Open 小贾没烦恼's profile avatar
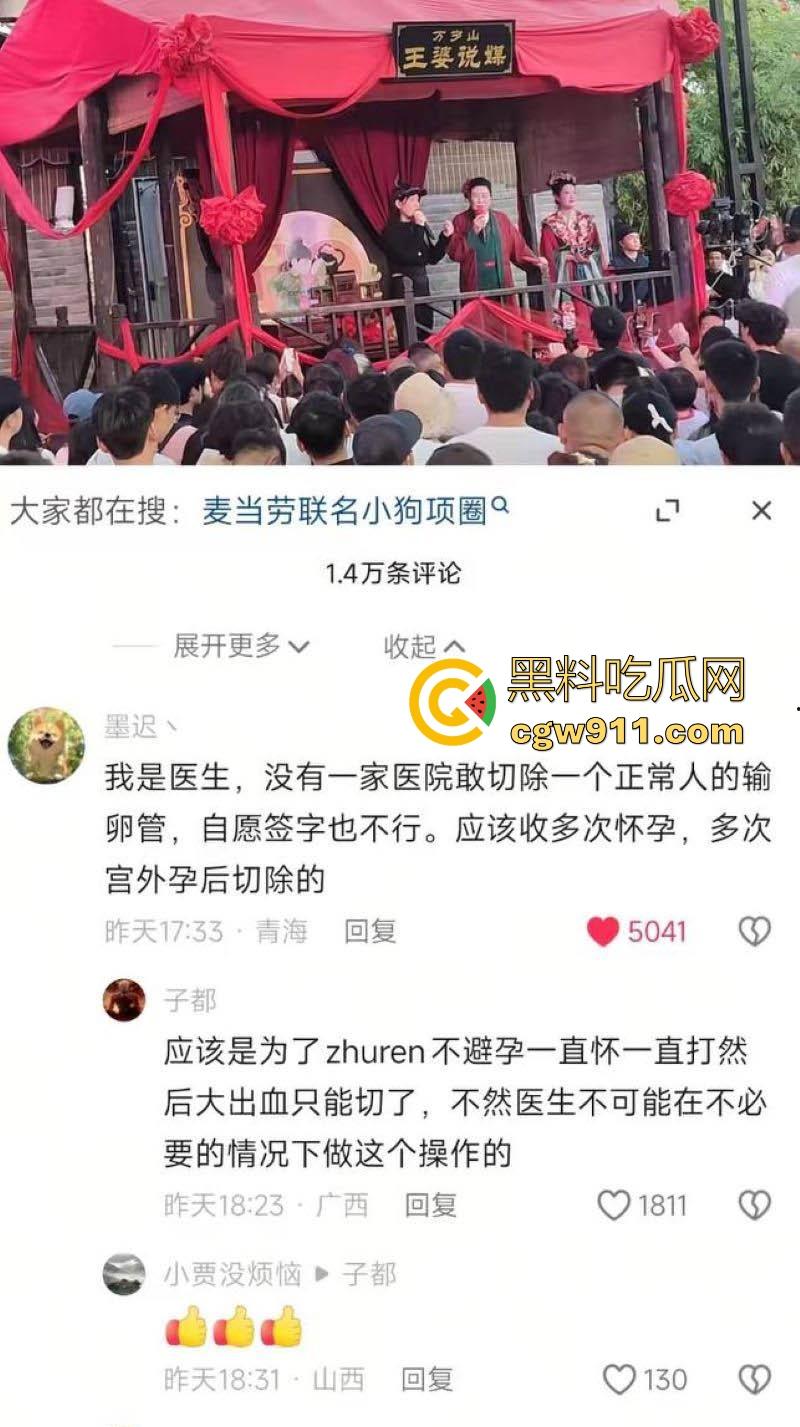This screenshot has width=800, height=1427. pos(124,1274)
